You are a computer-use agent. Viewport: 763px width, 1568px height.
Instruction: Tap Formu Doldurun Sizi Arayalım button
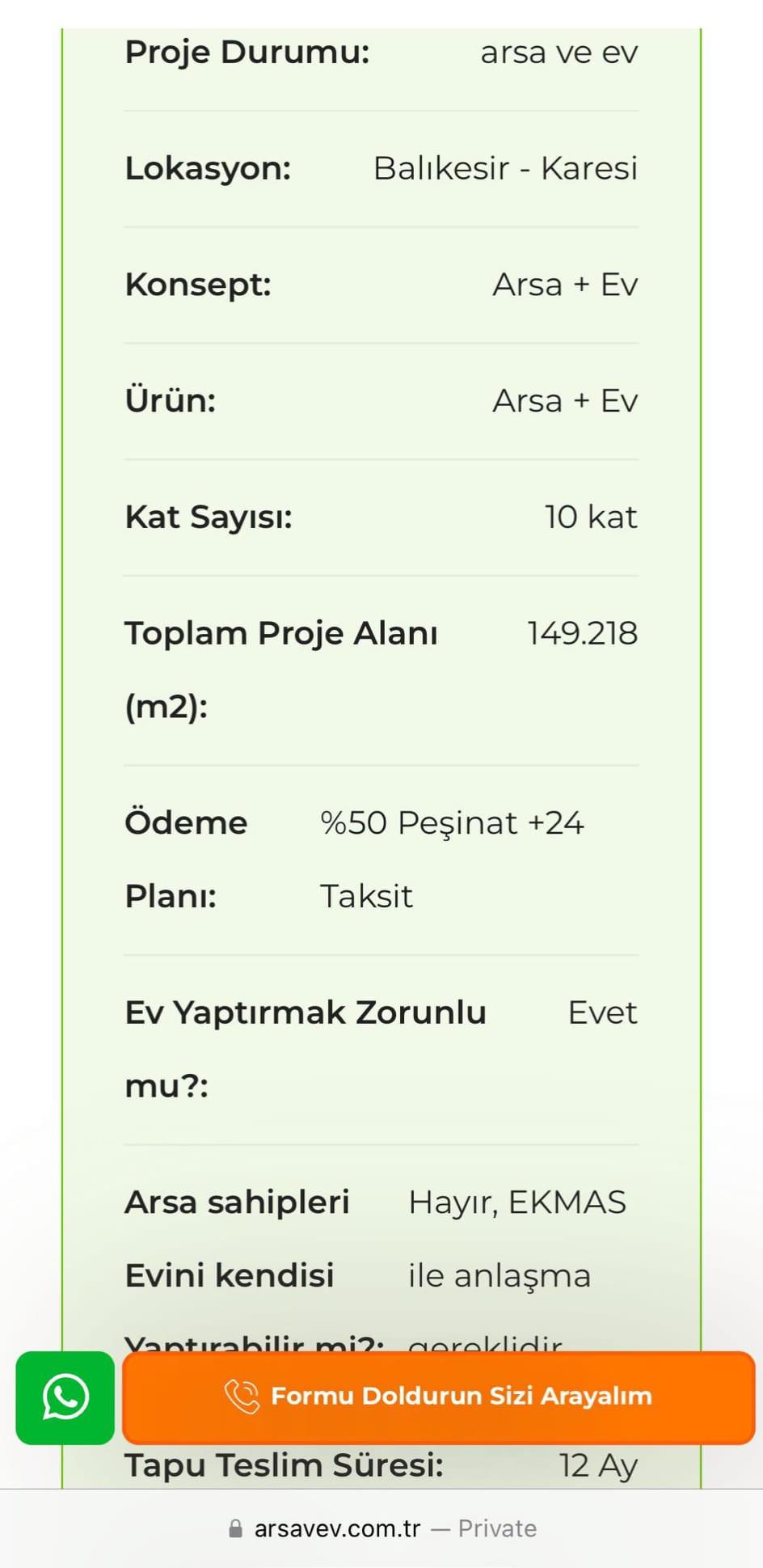(439, 1397)
